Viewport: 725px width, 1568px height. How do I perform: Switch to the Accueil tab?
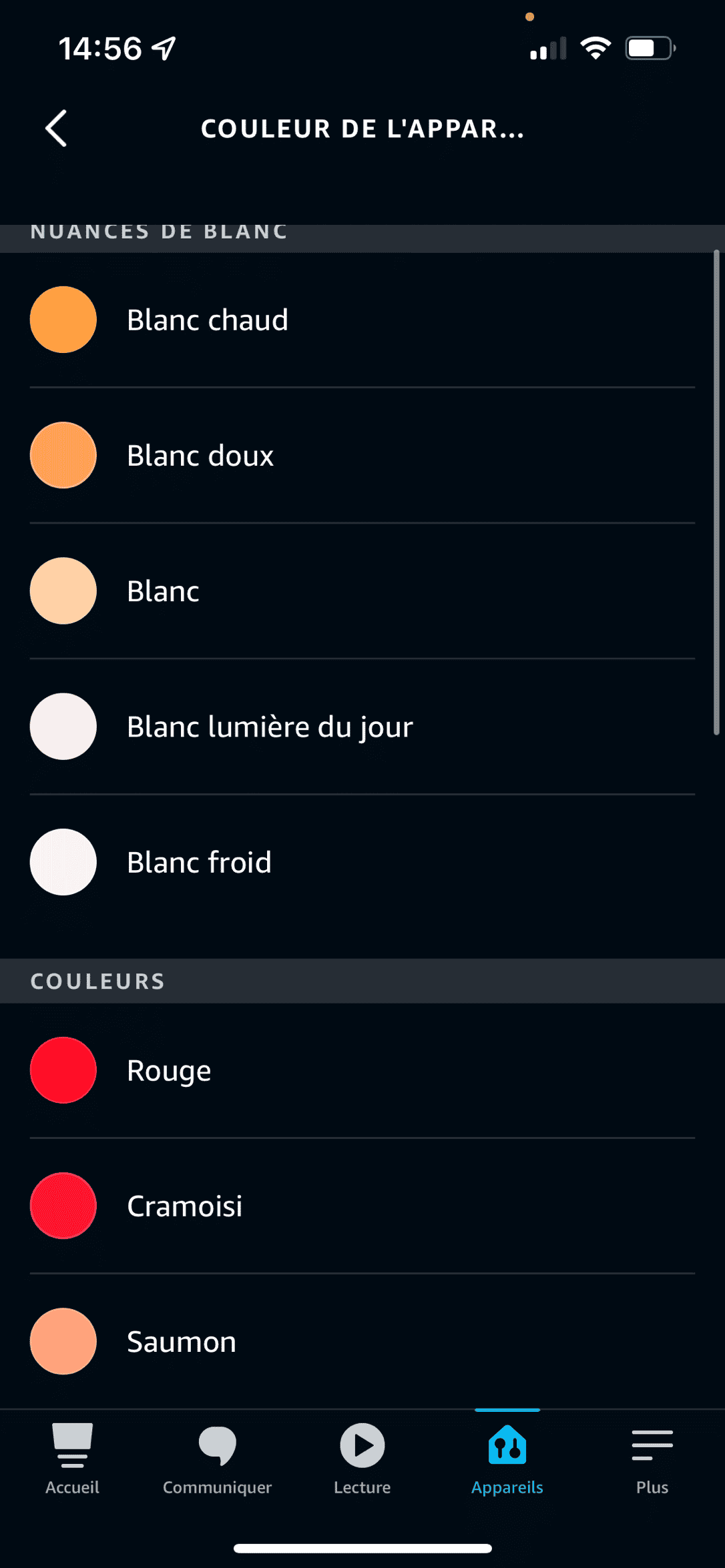pyautogui.click(x=72, y=1459)
